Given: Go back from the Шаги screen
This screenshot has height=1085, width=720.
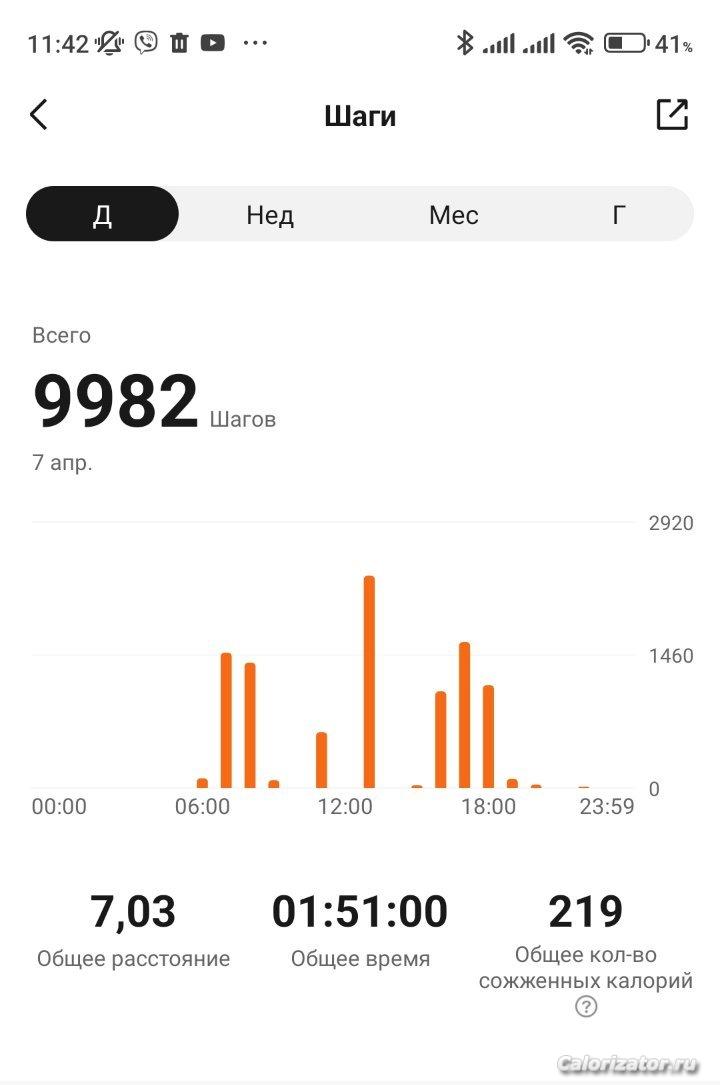Looking at the screenshot, I should [39, 115].
